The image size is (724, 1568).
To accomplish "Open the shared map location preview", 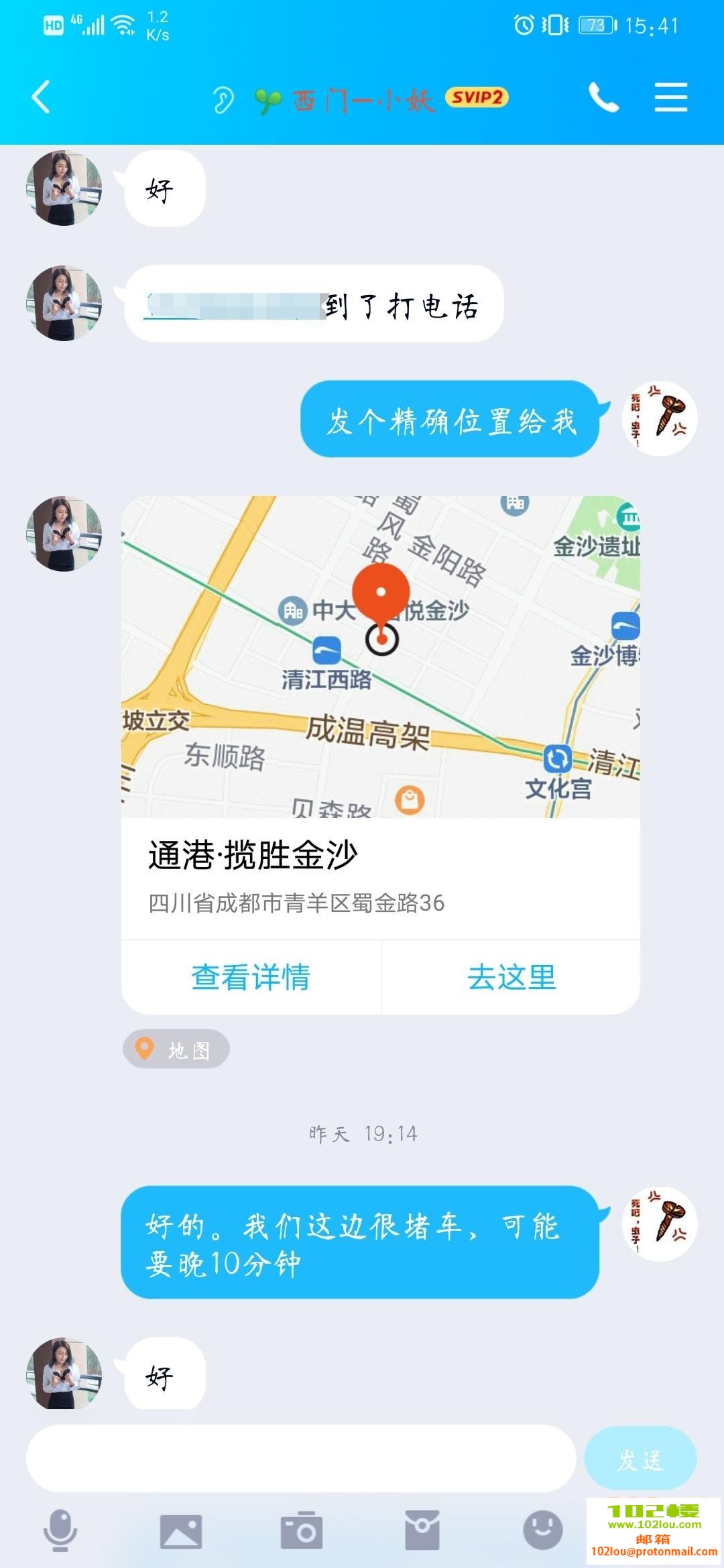I will (380, 657).
